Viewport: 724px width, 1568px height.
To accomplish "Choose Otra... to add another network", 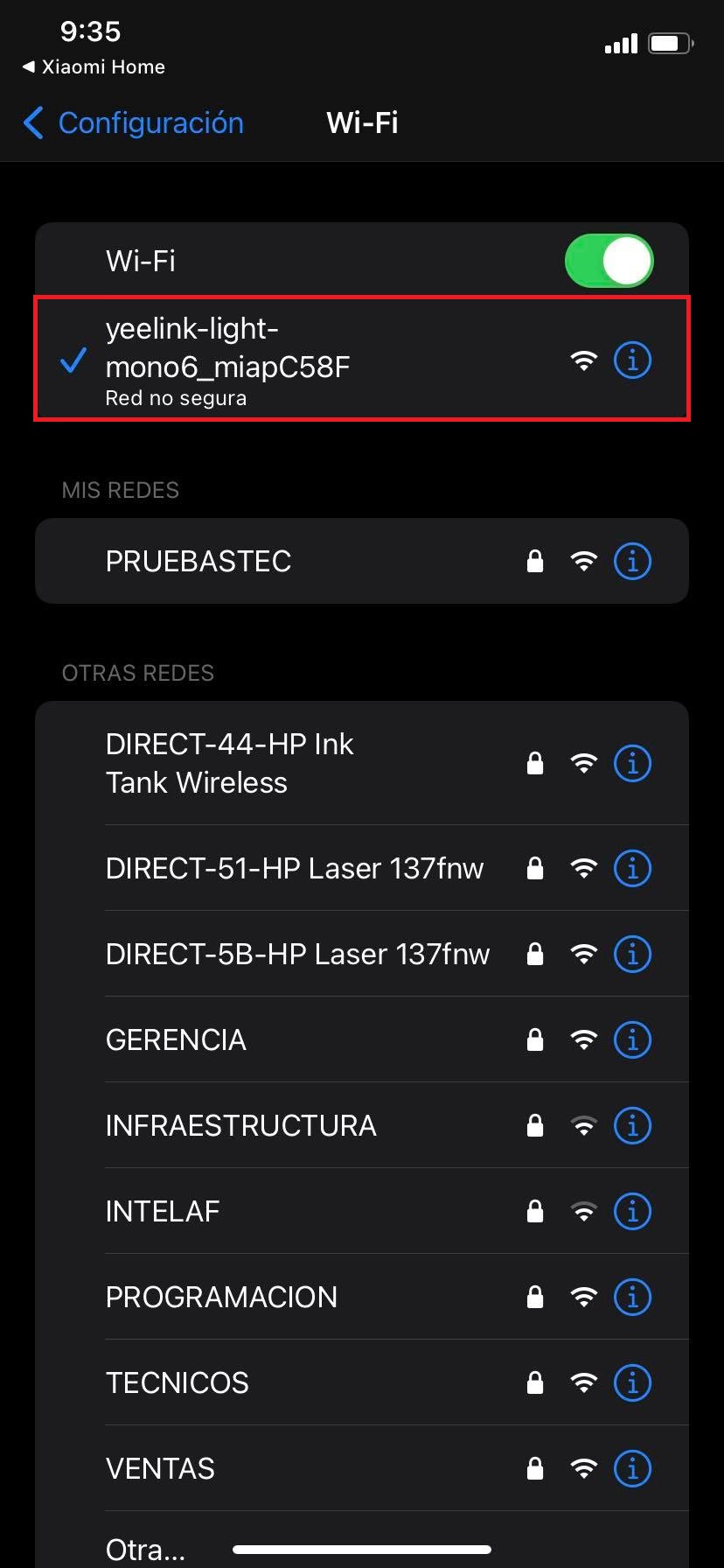I will [x=145, y=1550].
